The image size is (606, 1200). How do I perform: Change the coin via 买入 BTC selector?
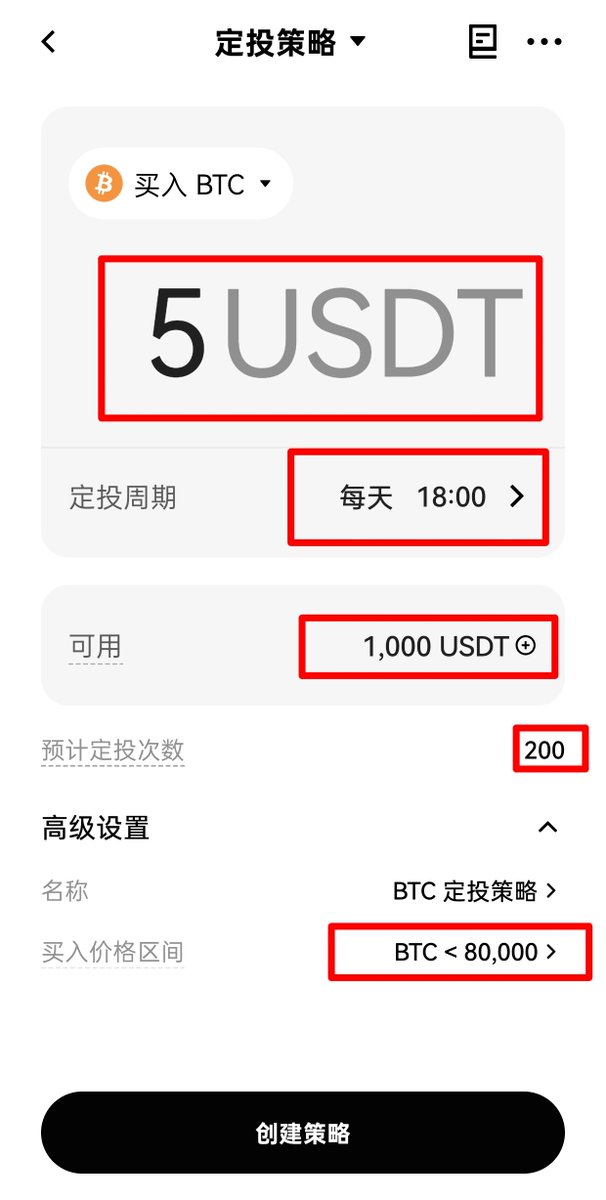(180, 184)
